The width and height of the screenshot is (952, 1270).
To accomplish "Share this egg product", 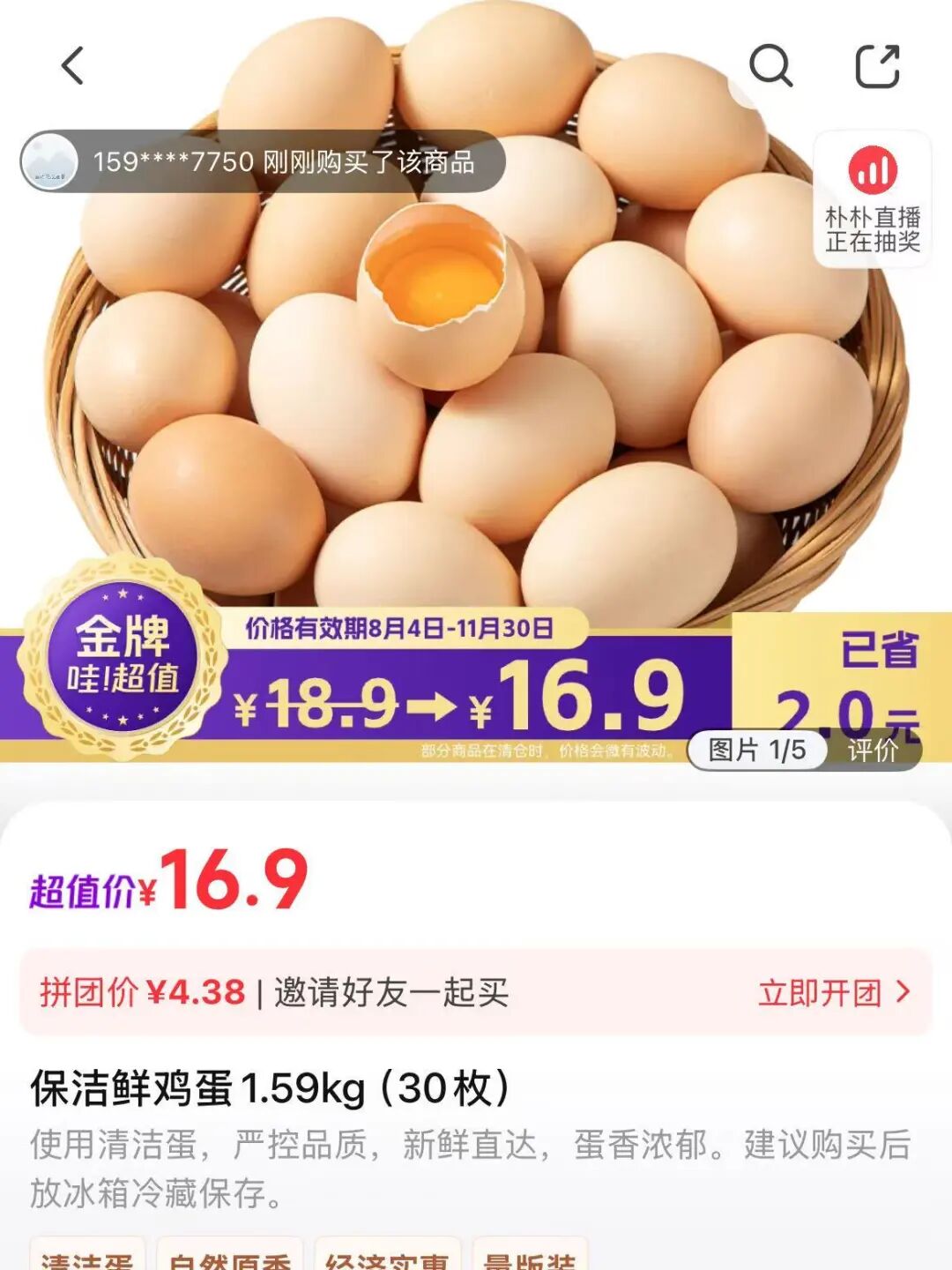I will [x=877, y=66].
